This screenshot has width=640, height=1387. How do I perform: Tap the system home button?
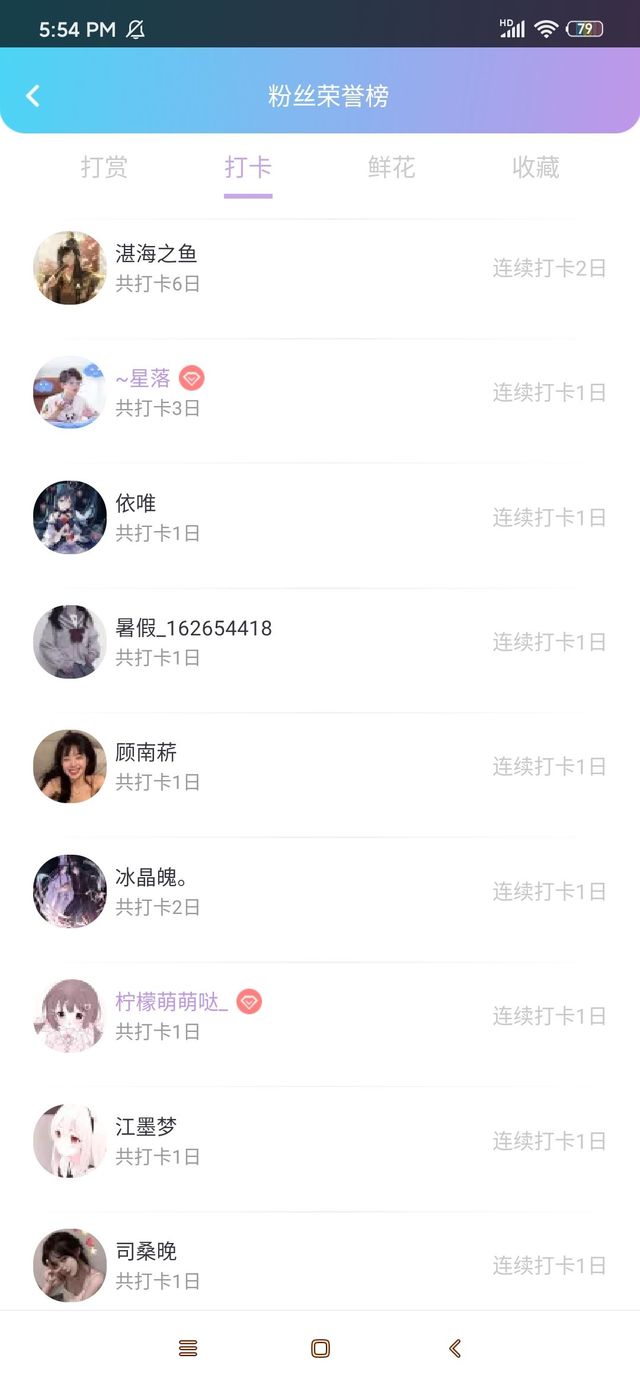tap(320, 1348)
